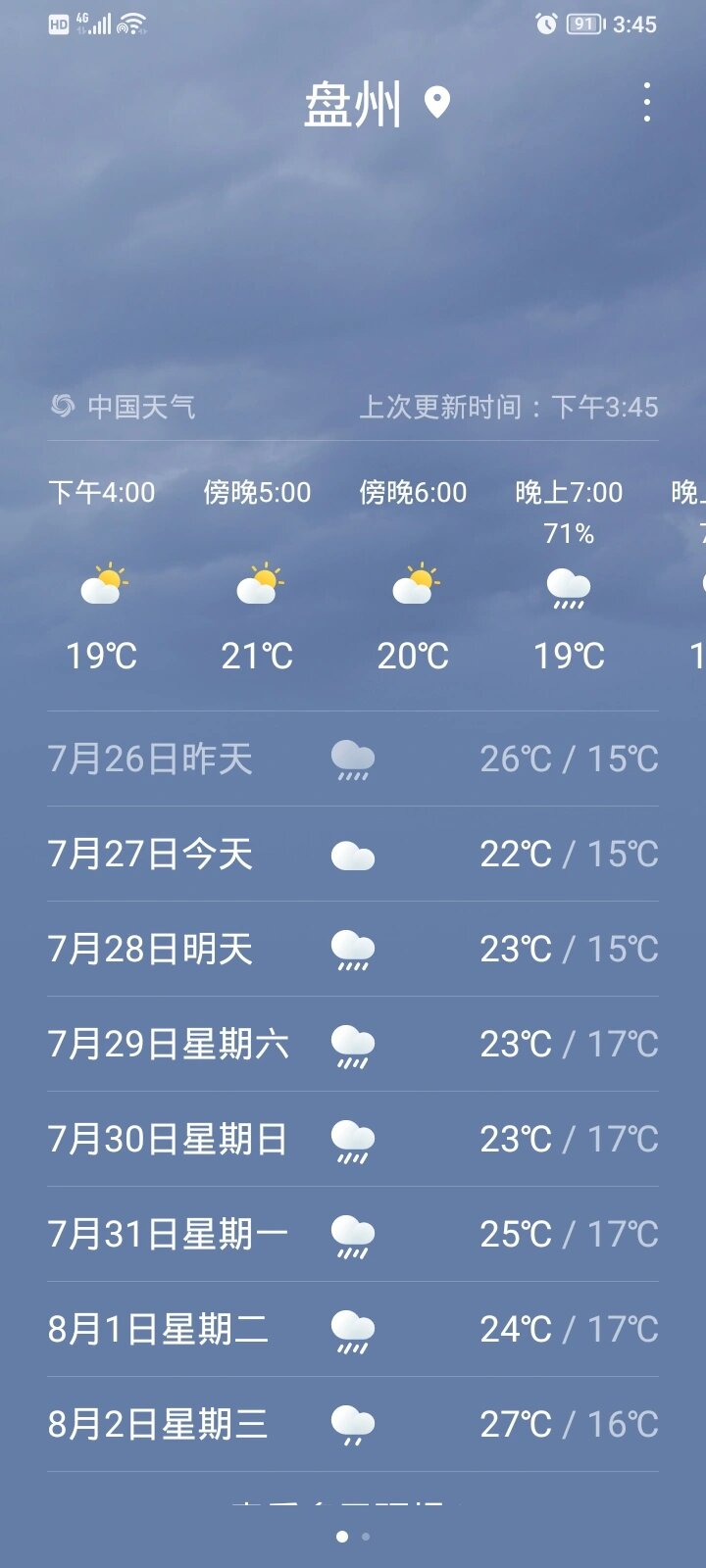The height and width of the screenshot is (1568, 706).
Task: Open the 中国天气 weather source logo
Action: [63, 406]
